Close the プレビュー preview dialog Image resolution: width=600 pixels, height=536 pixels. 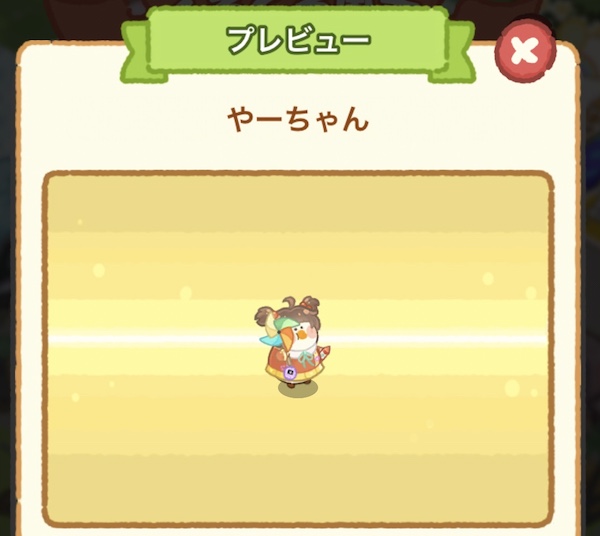525,50
